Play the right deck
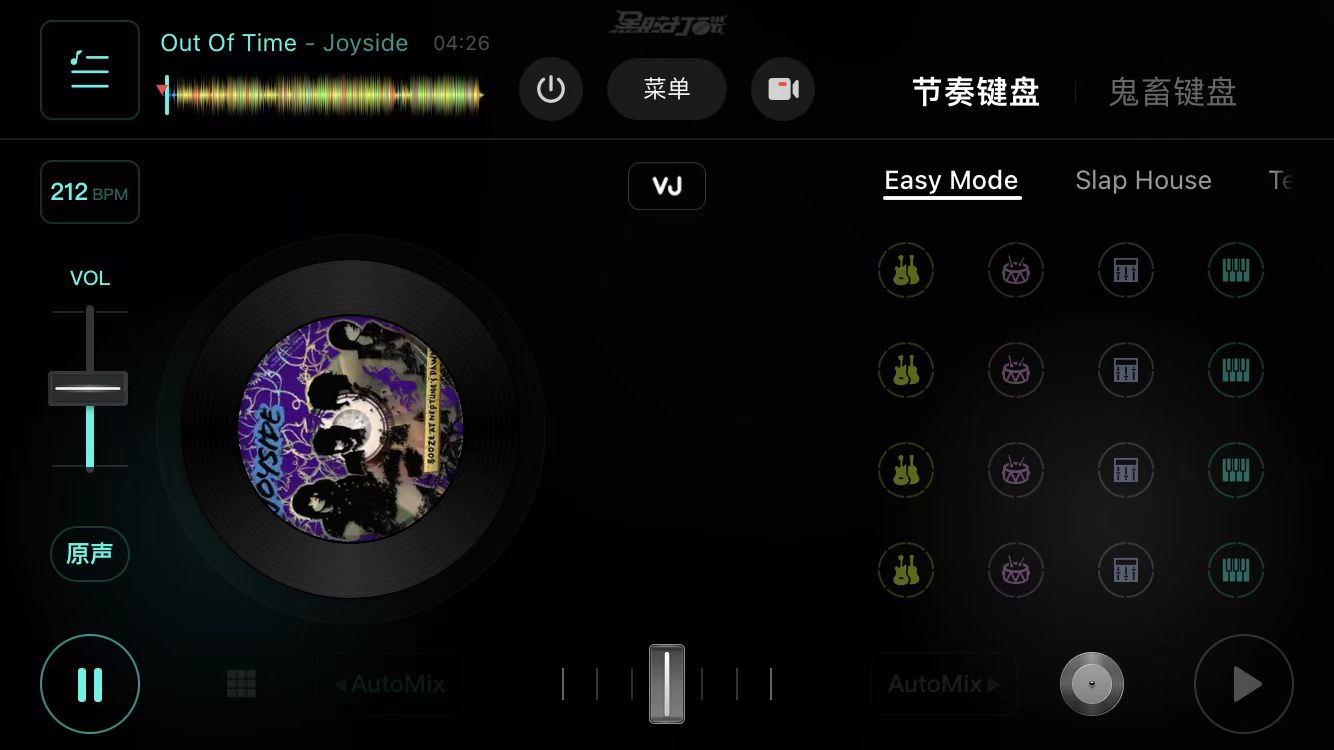Image resolution: width=1334 pixels, height=750 pixels. tap(1243, 685)
